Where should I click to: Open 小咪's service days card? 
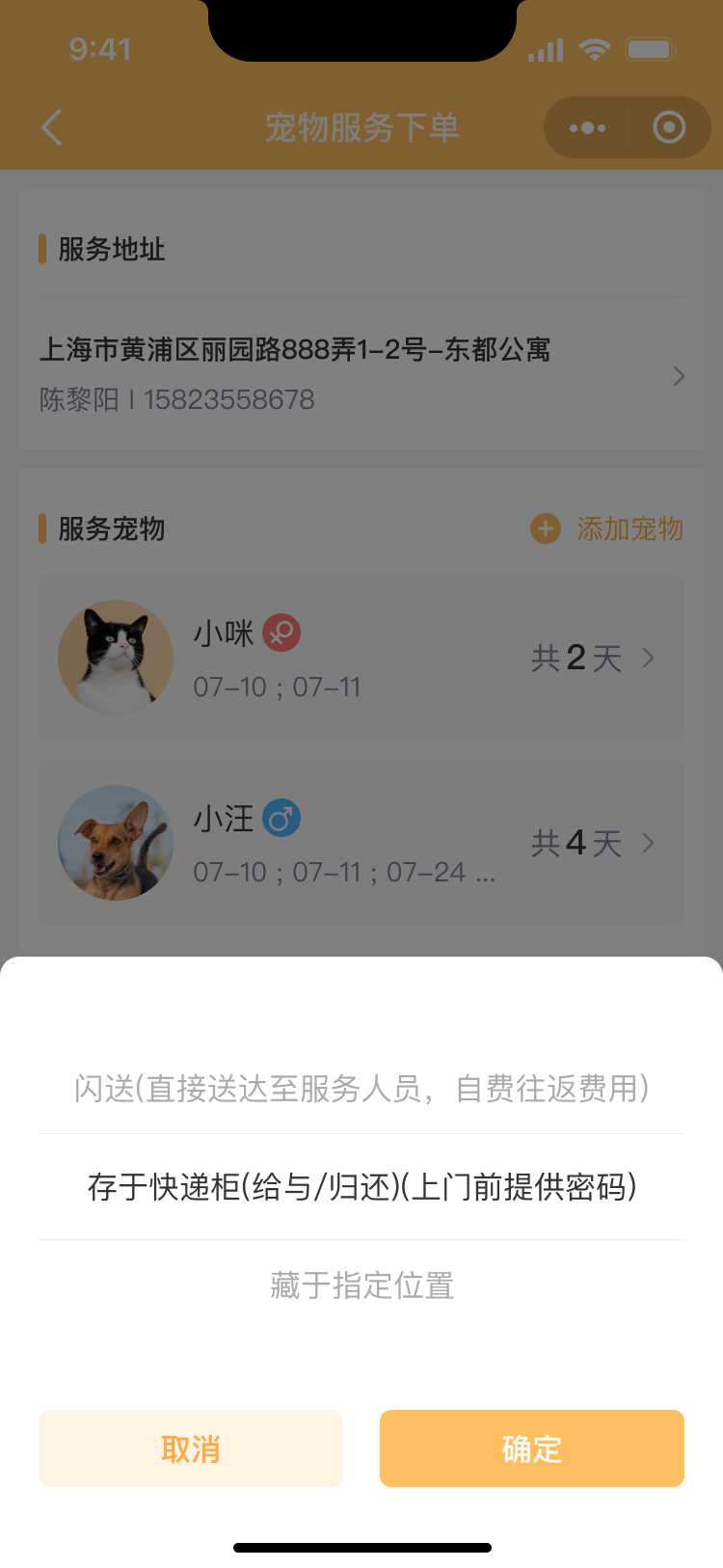tap(361, 659)
